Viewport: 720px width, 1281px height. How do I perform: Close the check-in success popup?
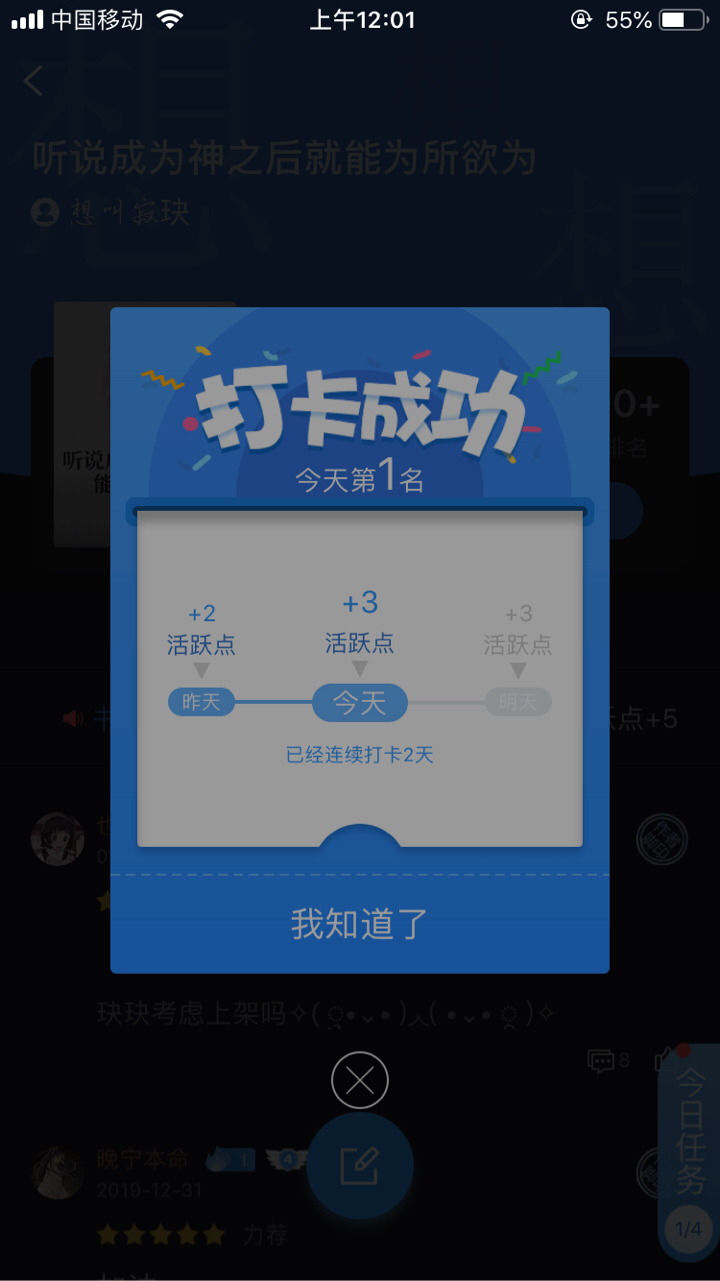[x=360, y=1080]
